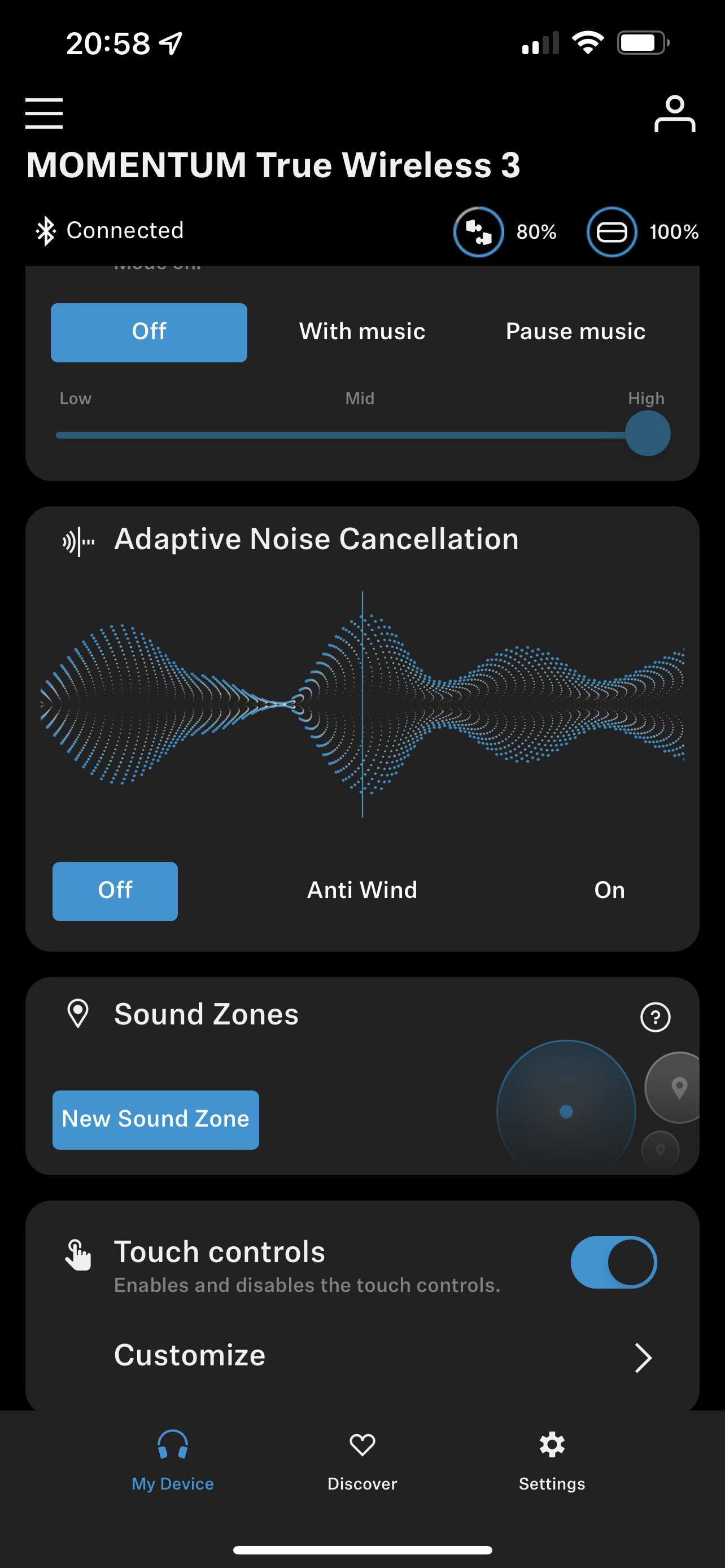The height and width of the screenshot is (1568, 725).
Task: Open the hamburger drawer menu
Action: [x=44, y=113]
